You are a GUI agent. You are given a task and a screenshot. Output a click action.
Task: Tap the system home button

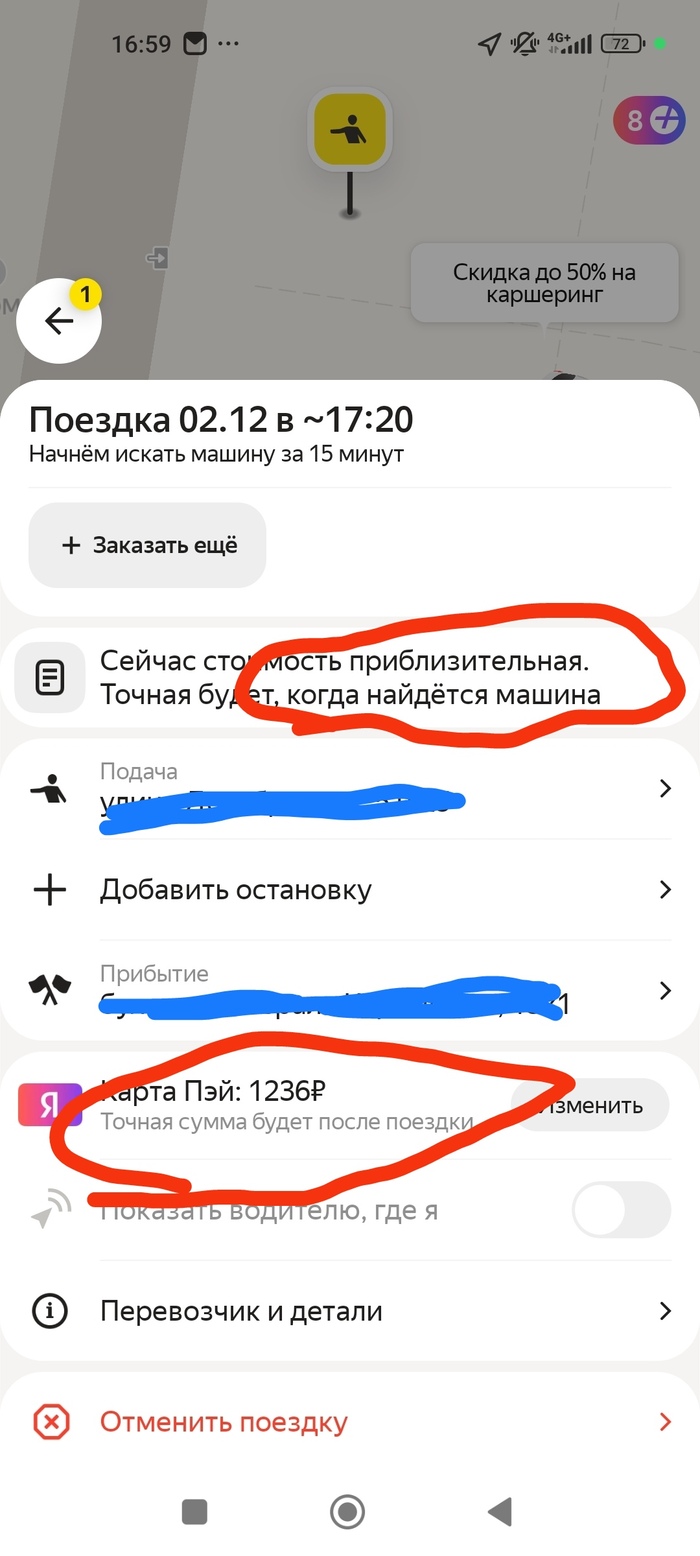coord(347,1511)
